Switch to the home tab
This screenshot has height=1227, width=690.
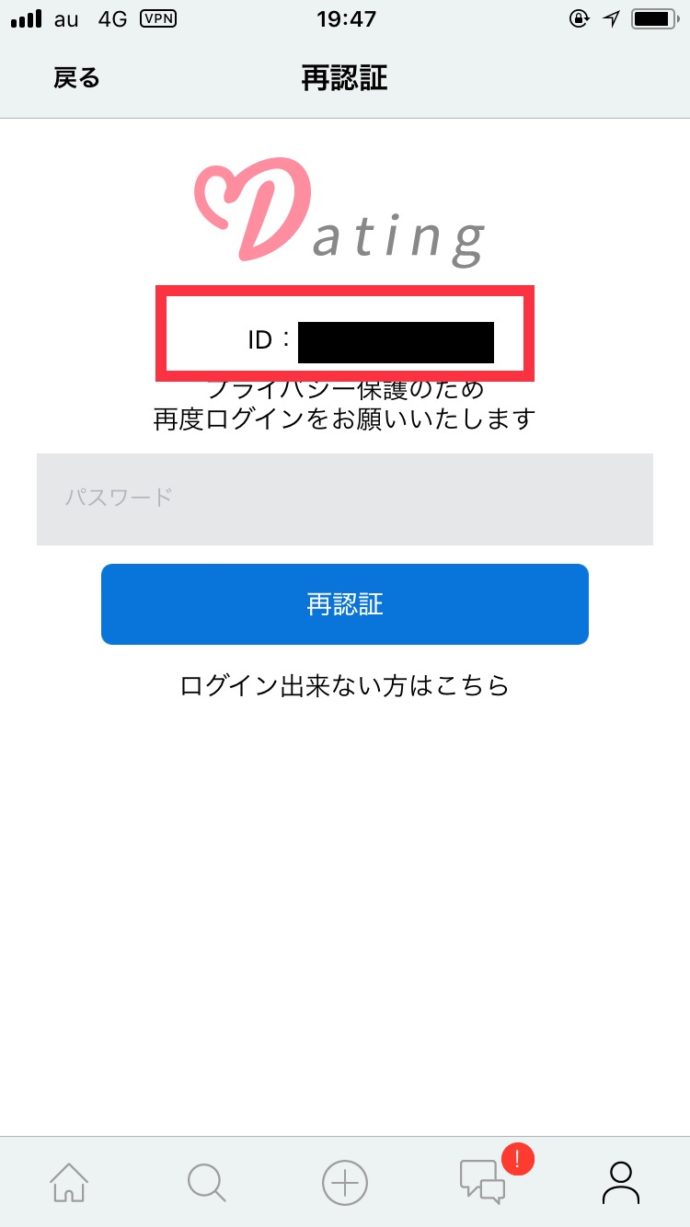pos(69,1182)
